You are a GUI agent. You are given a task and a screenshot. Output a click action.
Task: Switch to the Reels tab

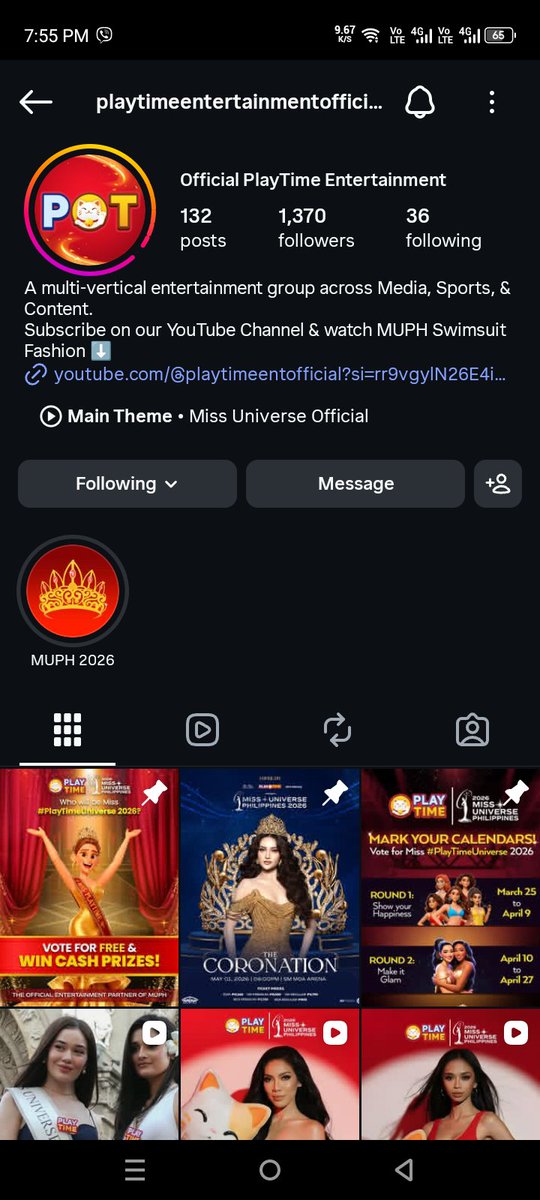pos(202,731)
